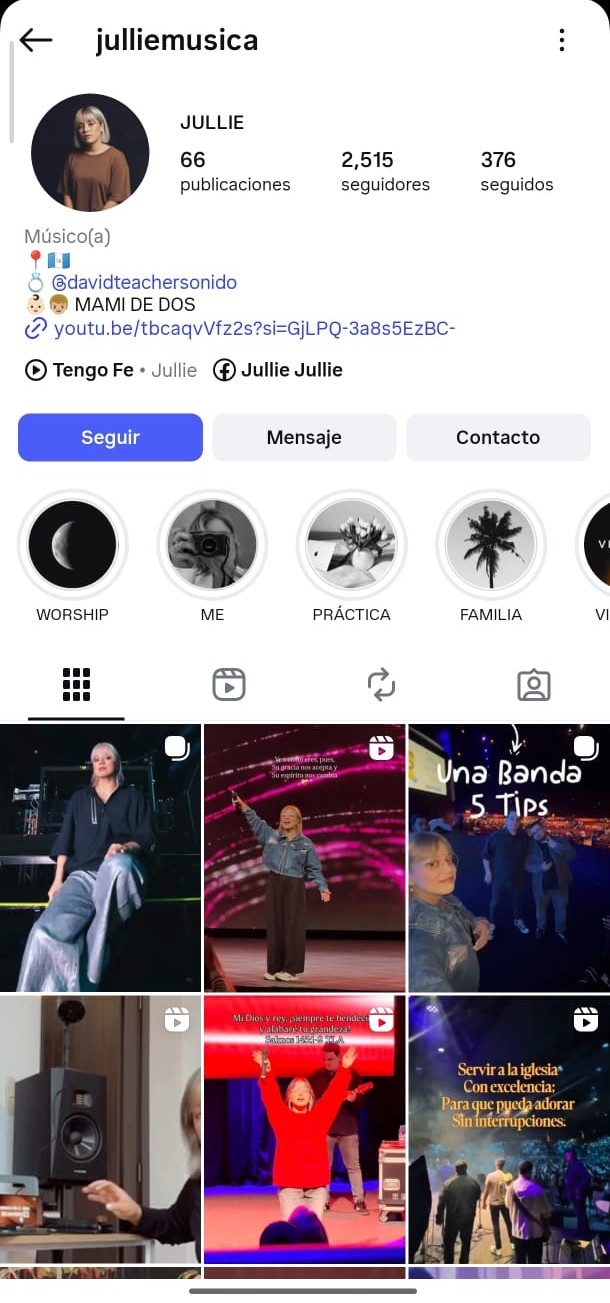Image resolution: width=610 pixels, height=1303 pixels.
Task: Open the profile picture of JULLIE
Action: [90, 153]
